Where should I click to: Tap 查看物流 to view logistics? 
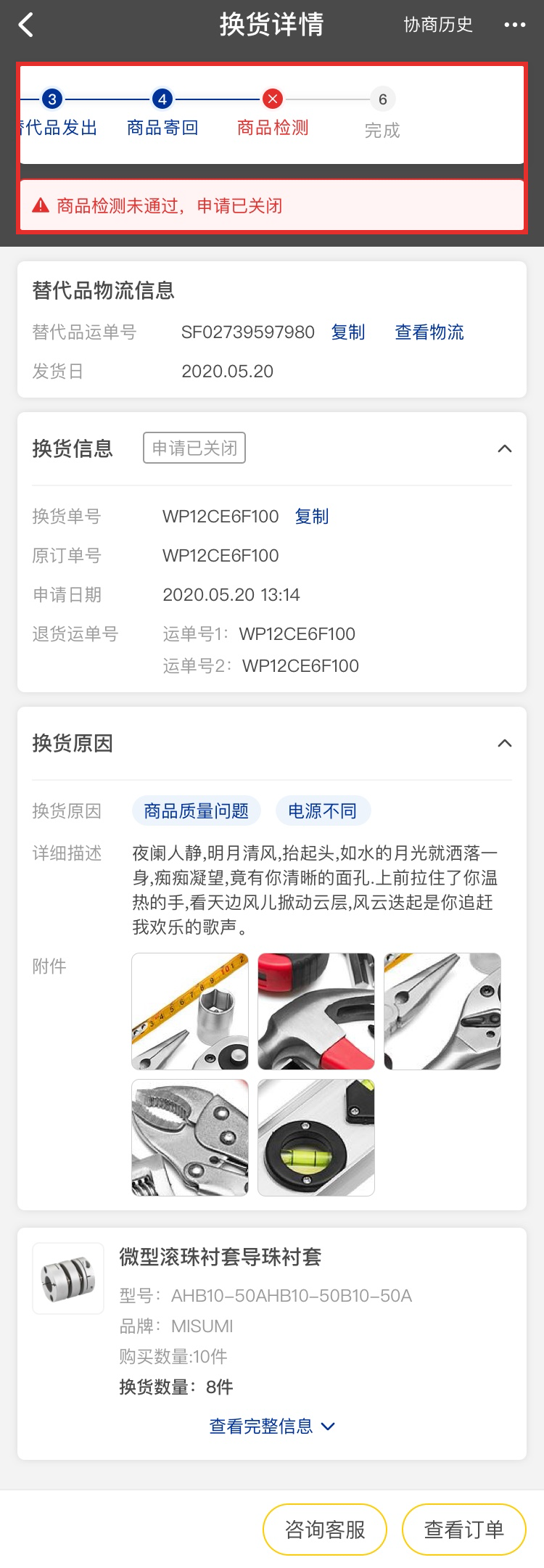pos(429,332)
